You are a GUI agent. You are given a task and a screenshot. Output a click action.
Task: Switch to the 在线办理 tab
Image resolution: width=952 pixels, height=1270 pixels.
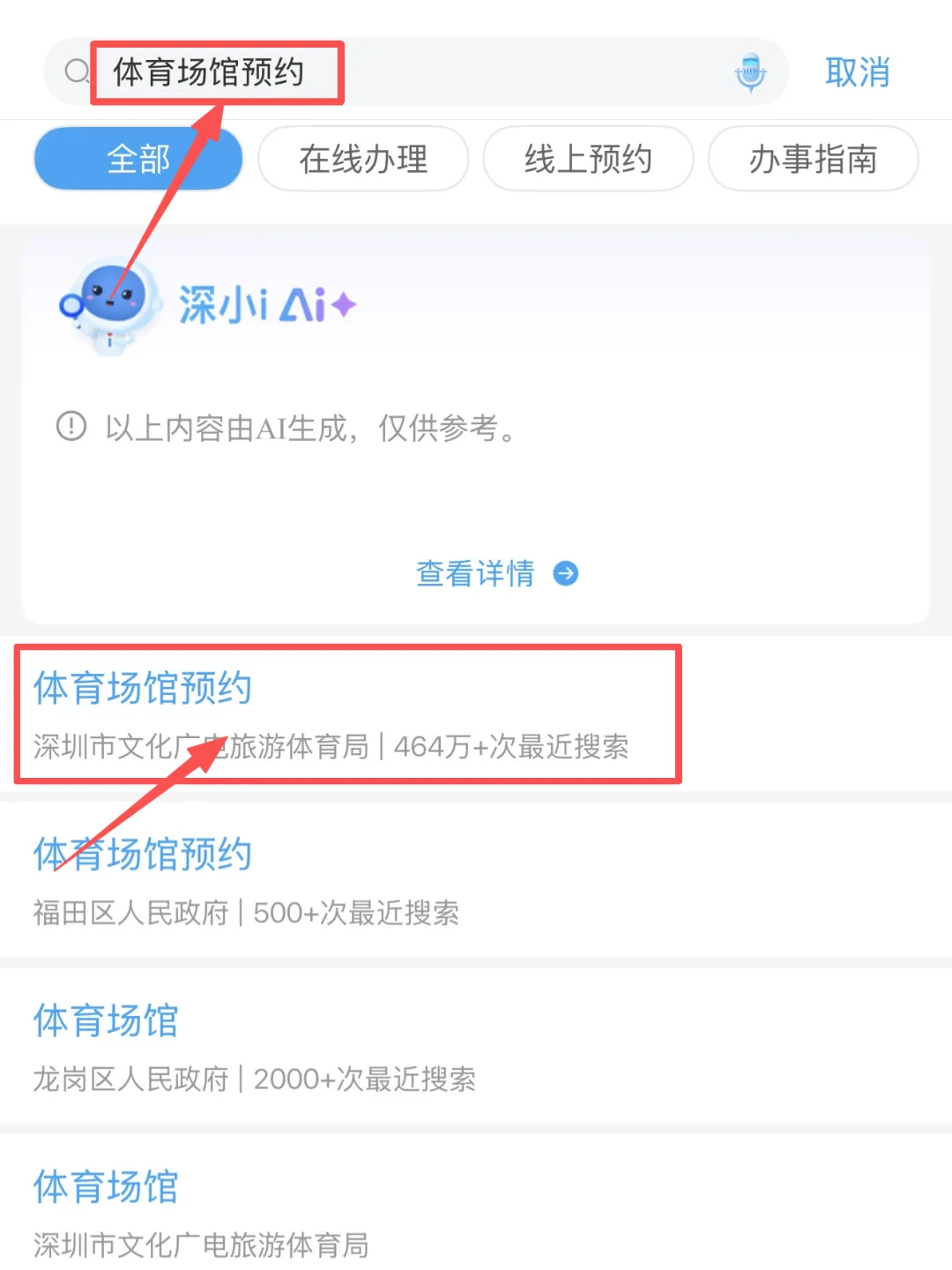363,159
